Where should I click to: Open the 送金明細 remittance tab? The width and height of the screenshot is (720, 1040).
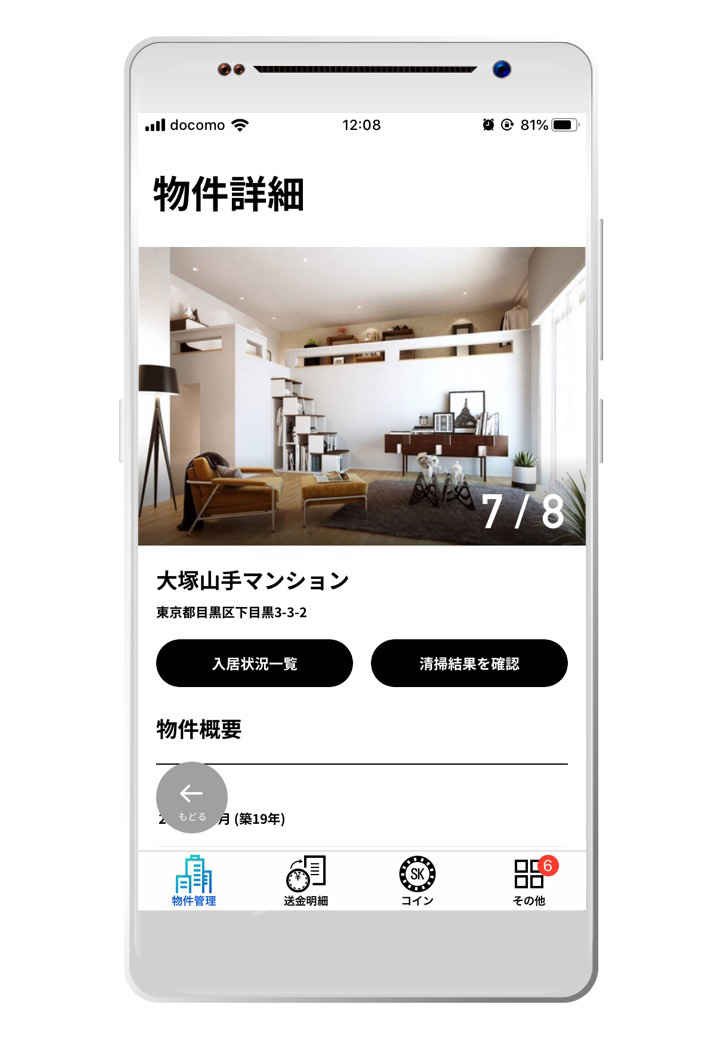click(x=305, y=880)
